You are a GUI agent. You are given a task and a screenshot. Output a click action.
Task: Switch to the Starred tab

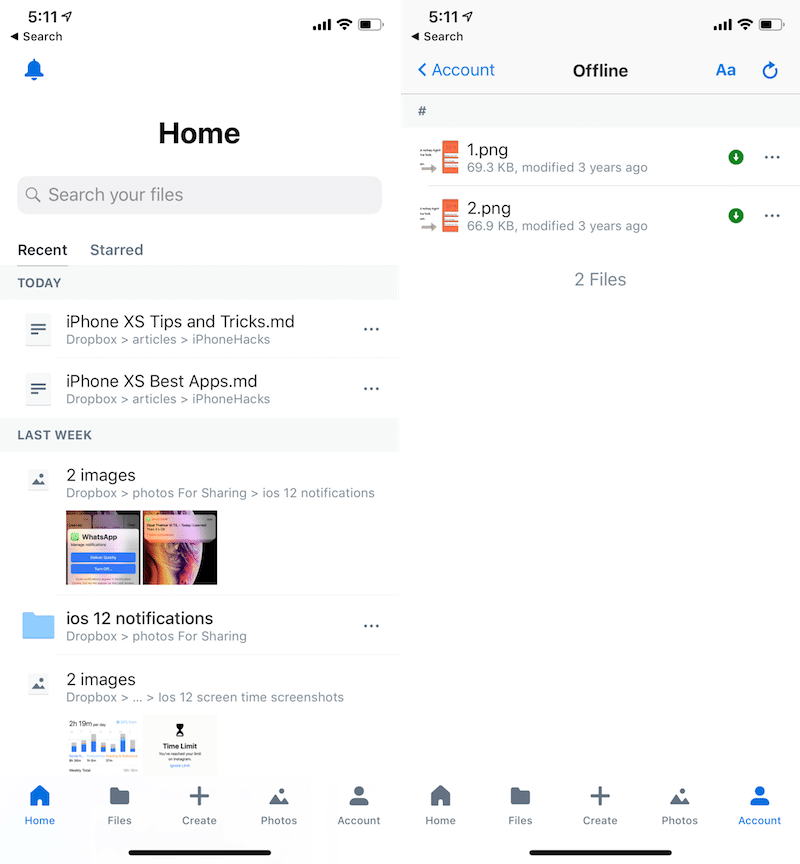point(116,250)
